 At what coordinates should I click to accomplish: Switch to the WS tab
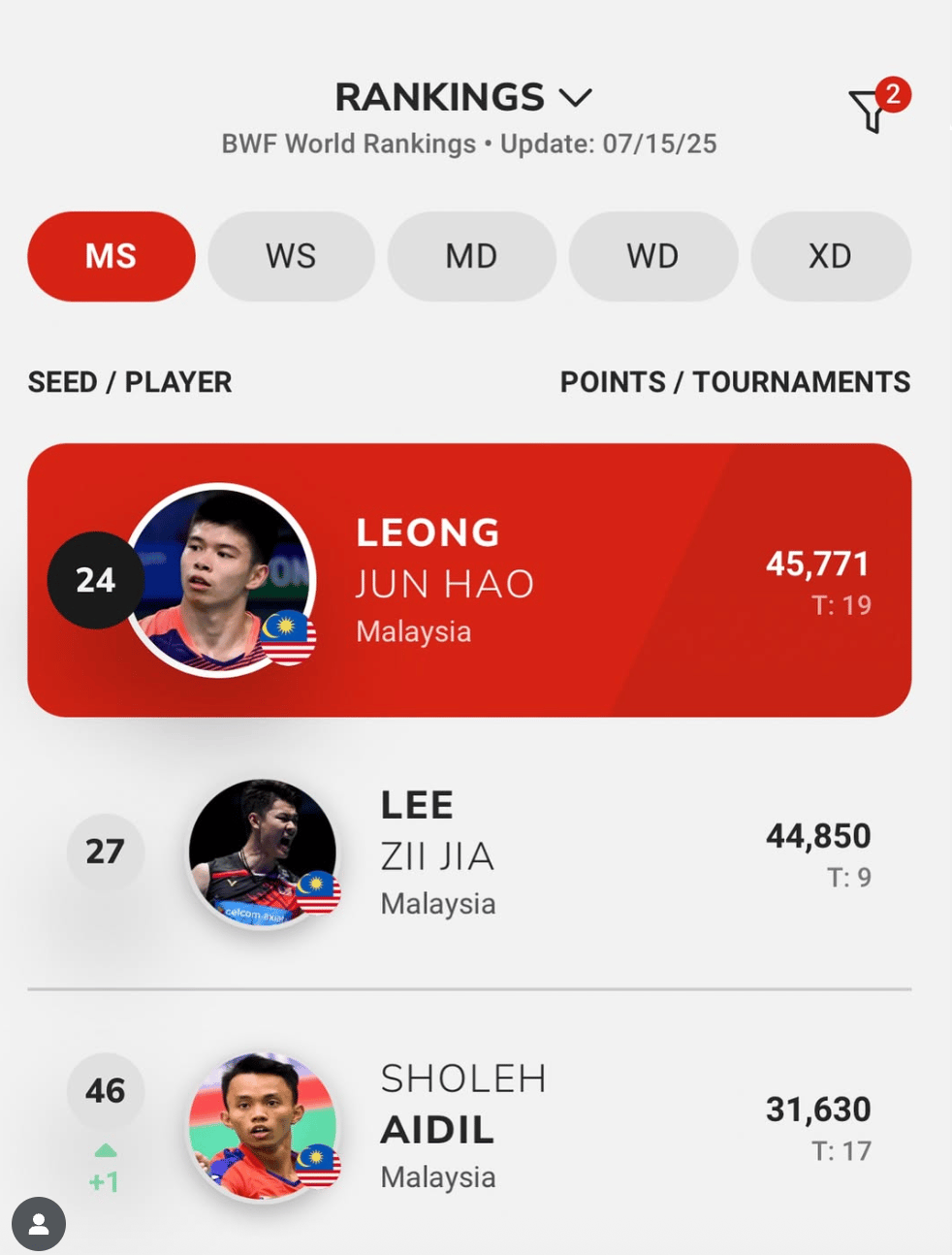click(x=291, y=256)
